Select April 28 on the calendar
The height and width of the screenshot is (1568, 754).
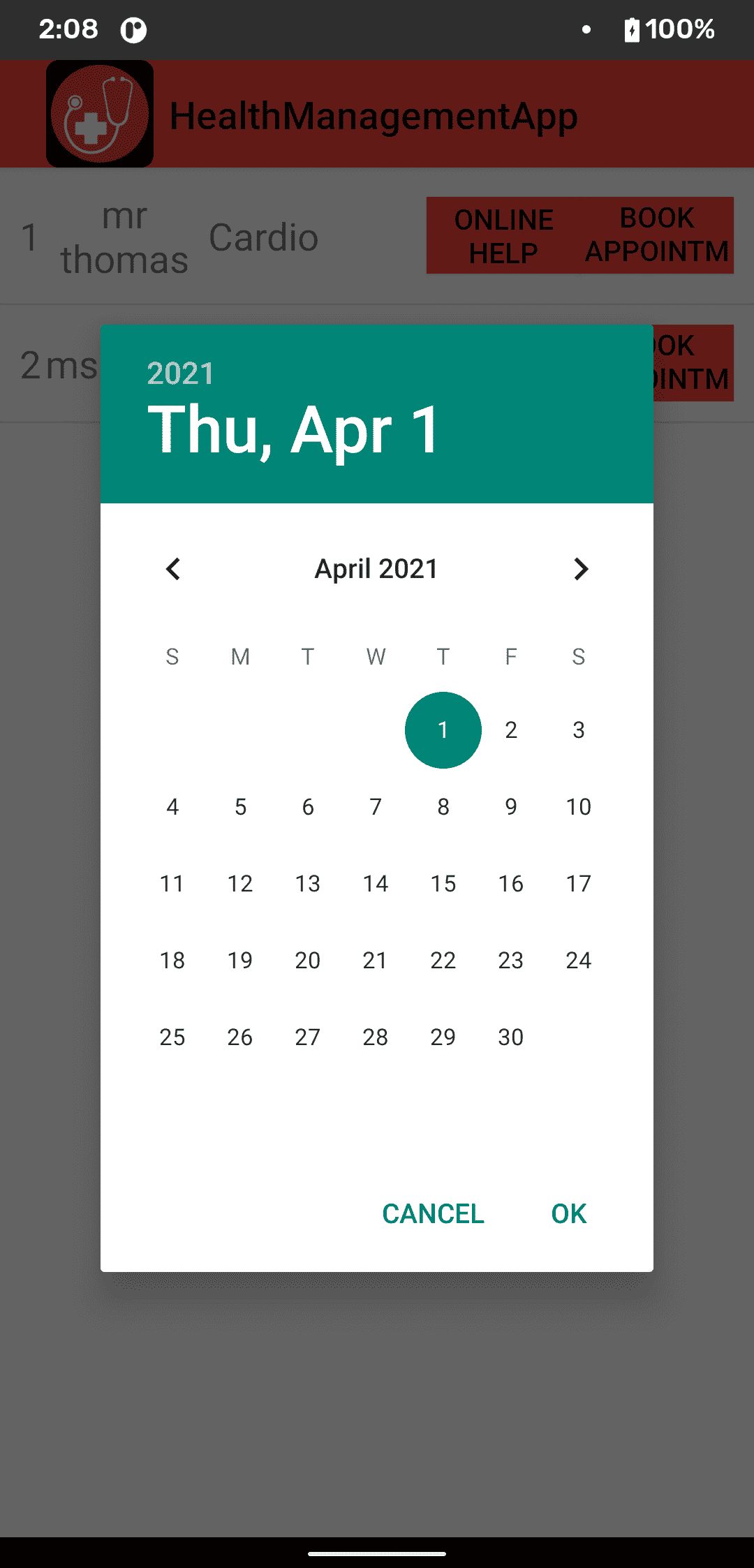[x=375, y=1037]
